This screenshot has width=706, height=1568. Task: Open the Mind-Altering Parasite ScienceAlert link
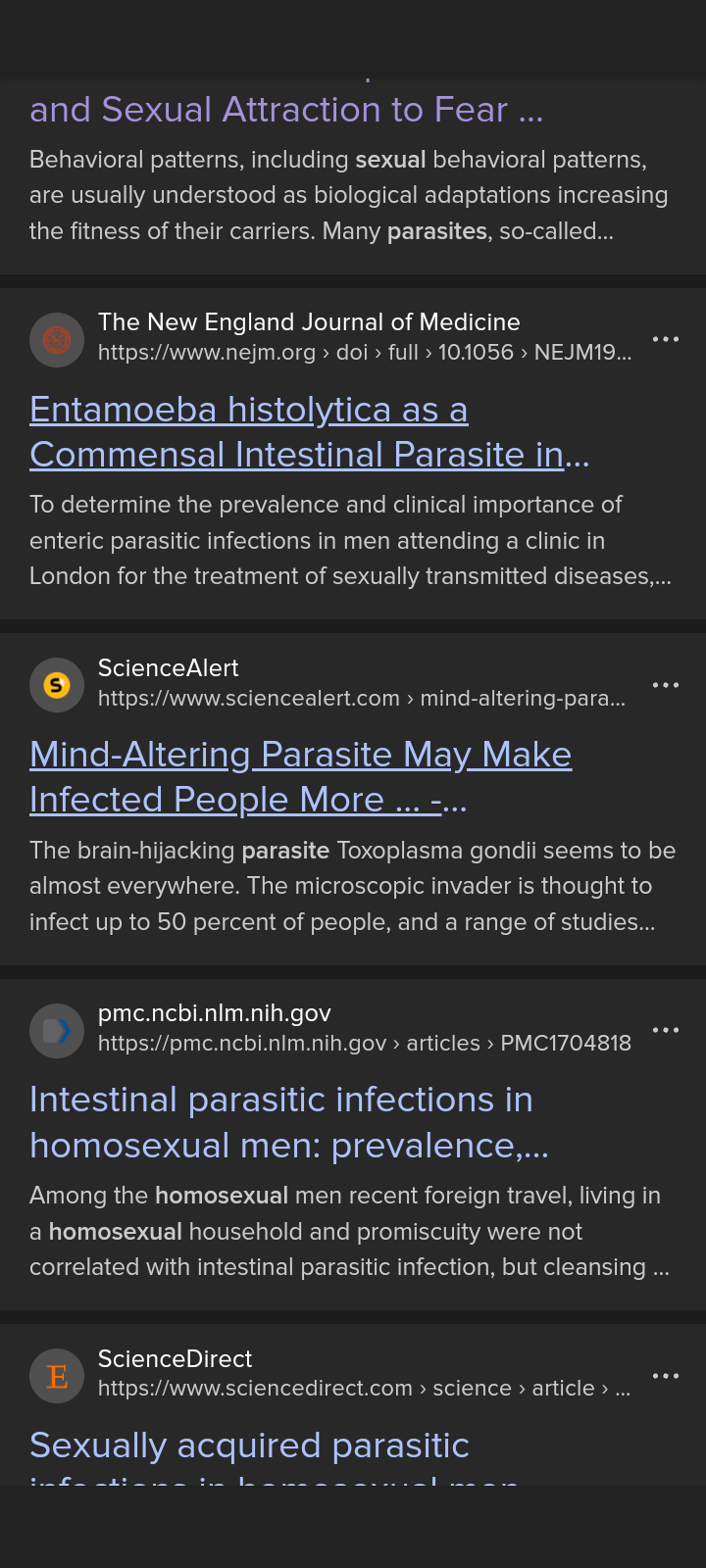300,756
